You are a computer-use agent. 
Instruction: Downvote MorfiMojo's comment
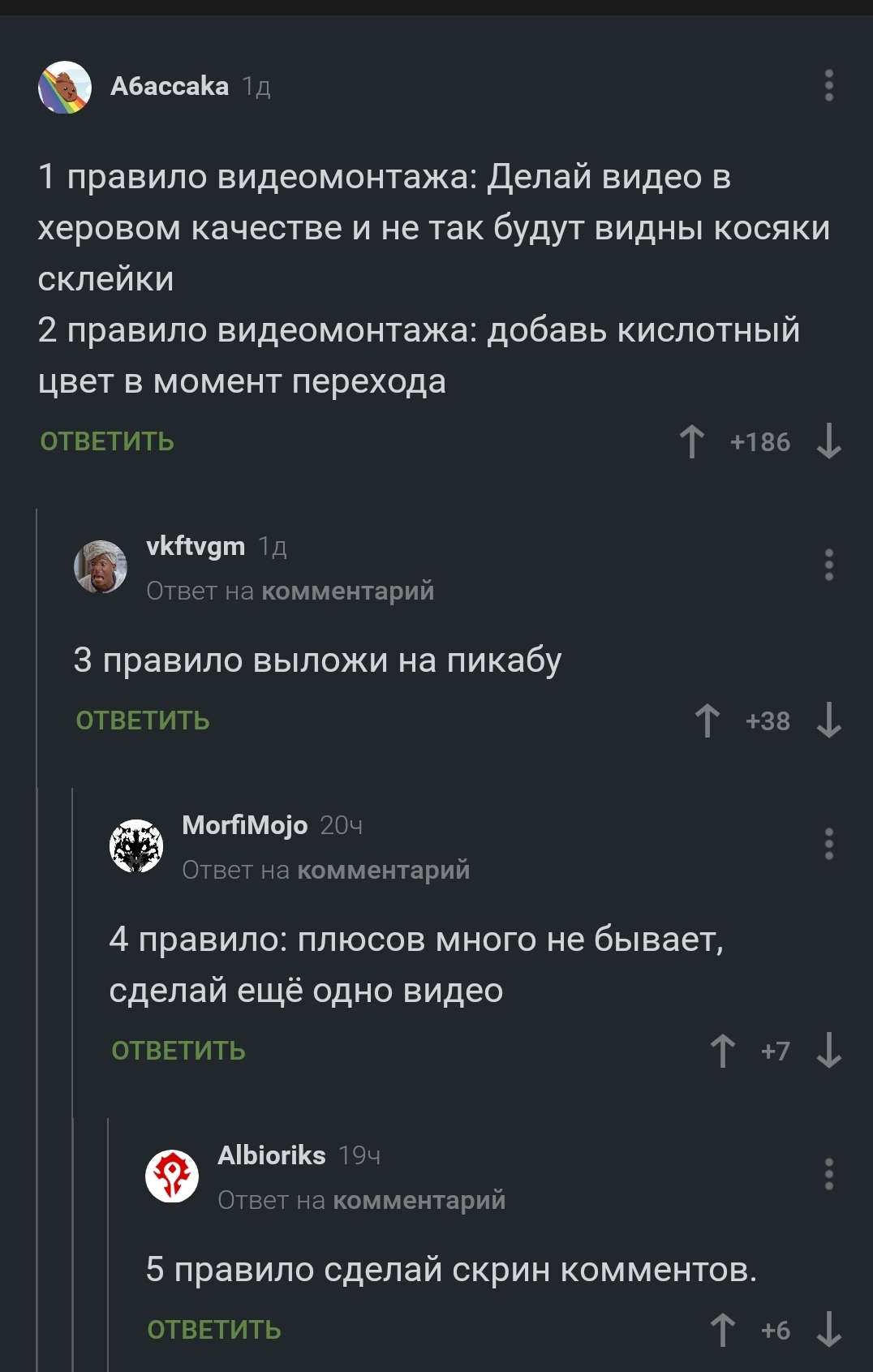coord(828,1051)
